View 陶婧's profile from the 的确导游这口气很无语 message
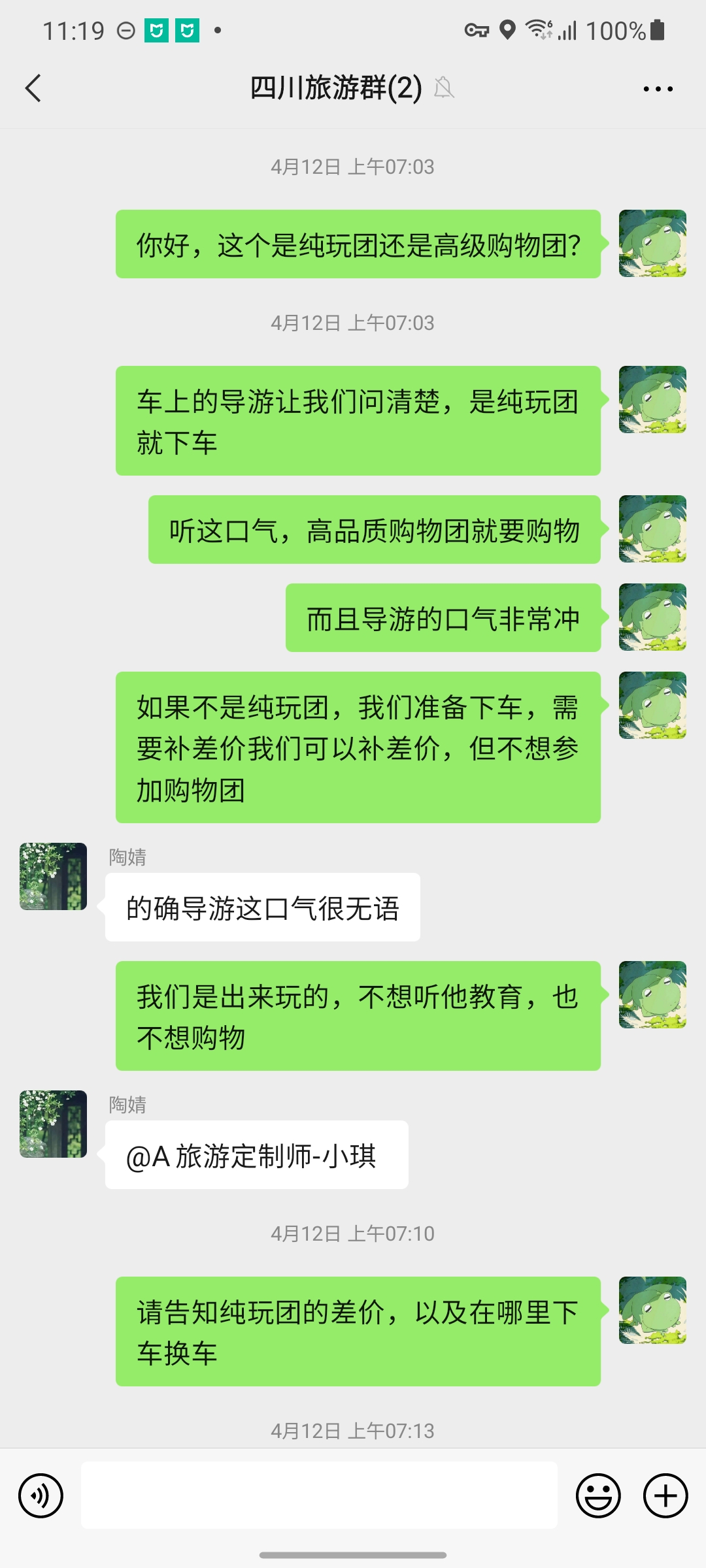706x1568 pixels. click(53, 876)
